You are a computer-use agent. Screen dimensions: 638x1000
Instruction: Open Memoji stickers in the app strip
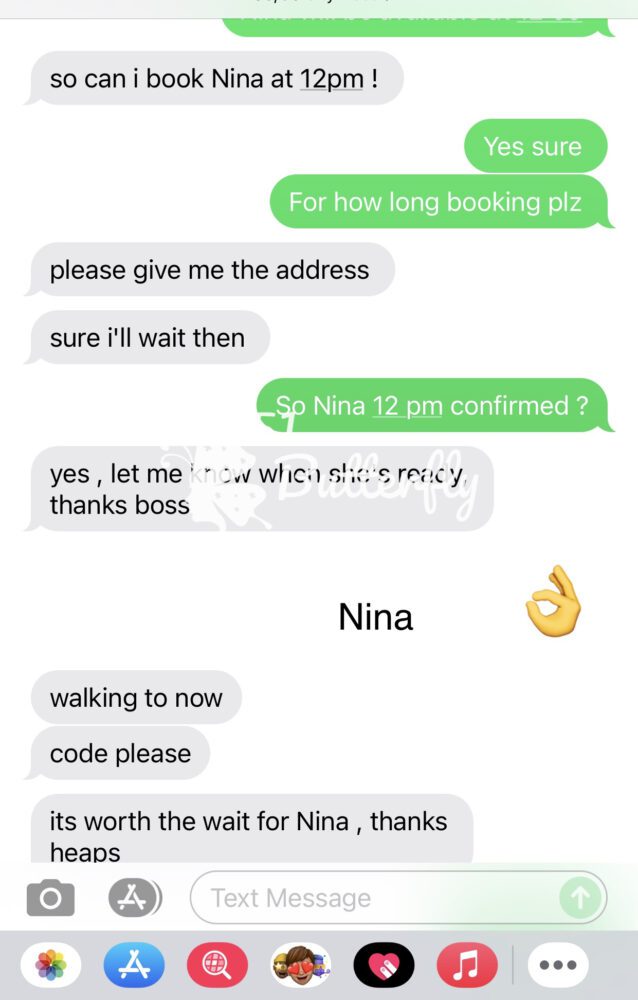[x=300, y=966]
